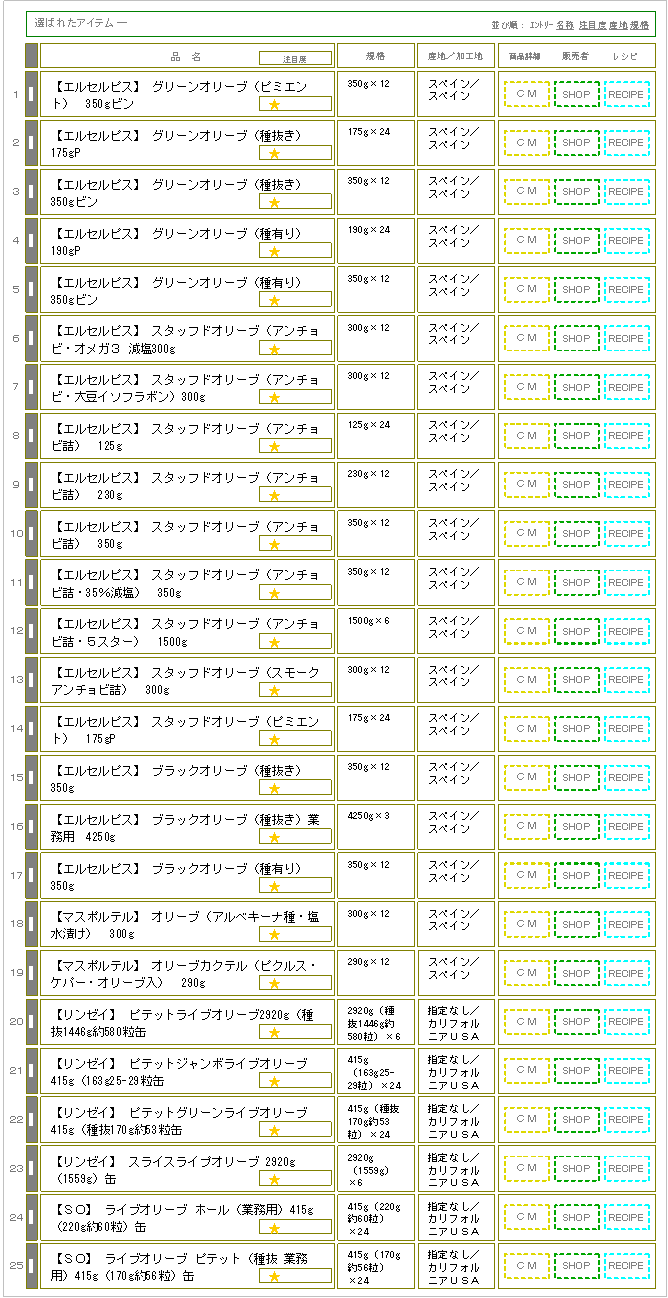Open SHOP for item 25 ＳＯ ライプオリーブ ピテット
The image size is (668, 1298).
pyautogui.click(x=577, y=1267)
